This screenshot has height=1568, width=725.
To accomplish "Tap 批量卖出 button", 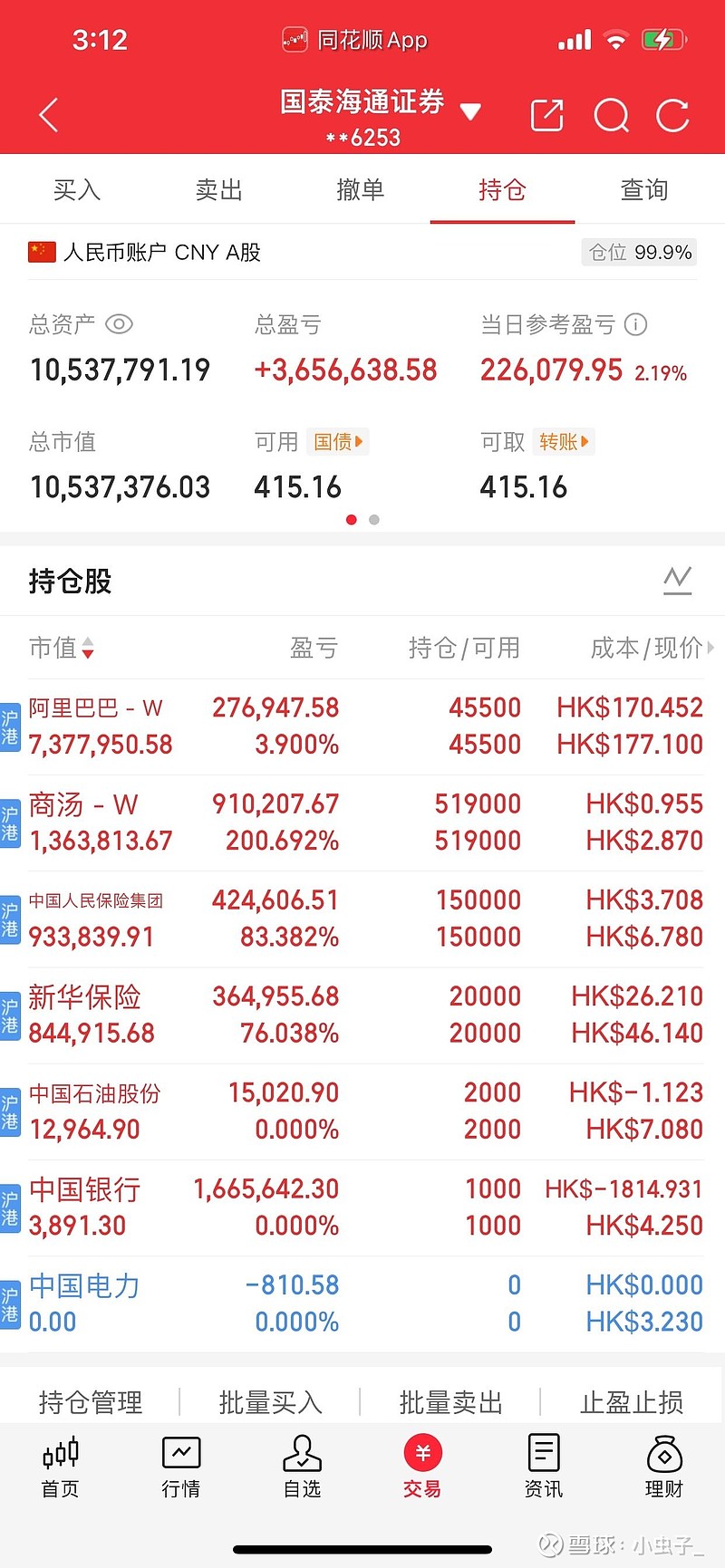I will click(x=450, y=1402).
